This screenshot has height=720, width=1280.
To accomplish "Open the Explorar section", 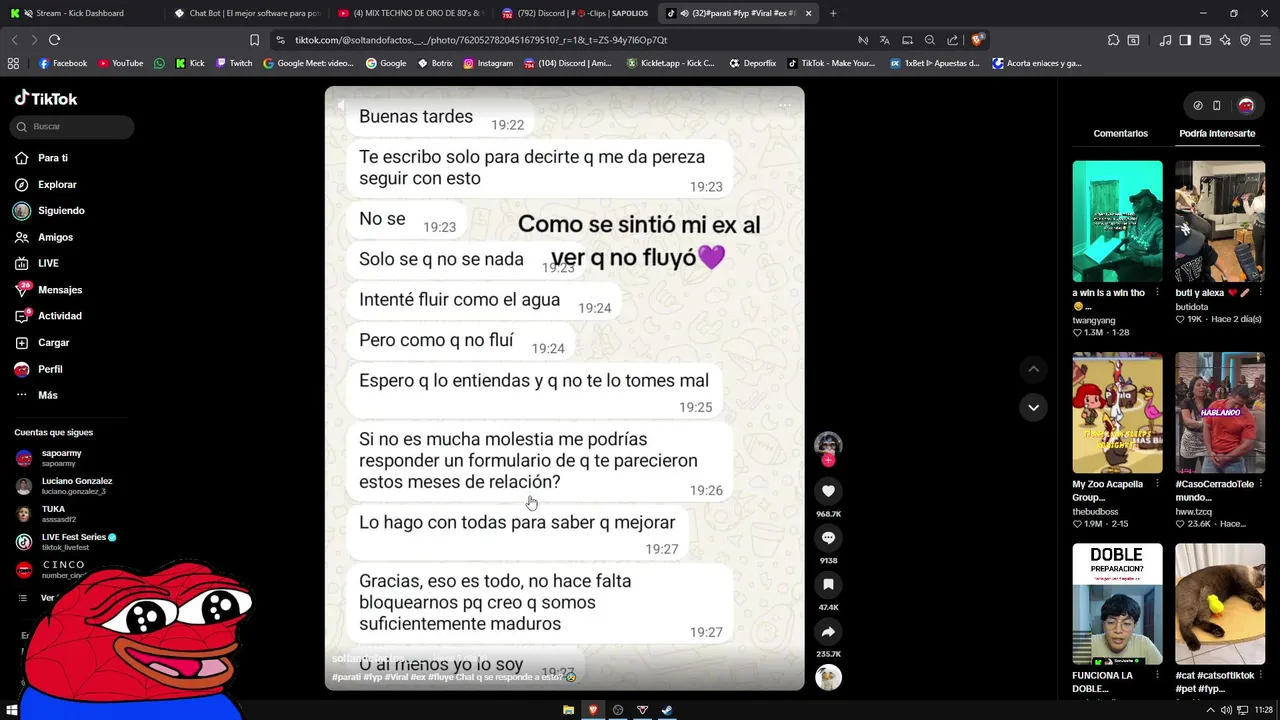I will 56,184.
